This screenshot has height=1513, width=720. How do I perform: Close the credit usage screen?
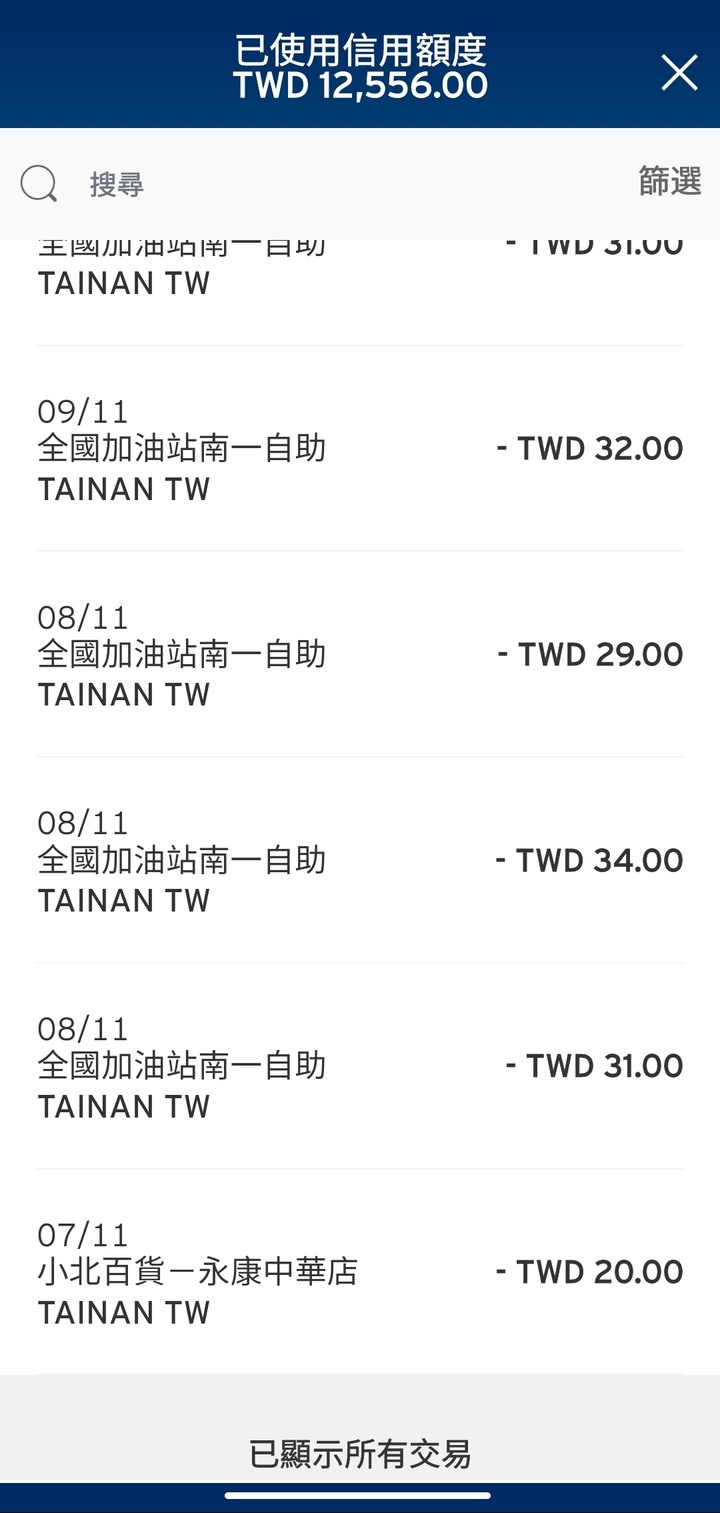click(x=679, y=73)
